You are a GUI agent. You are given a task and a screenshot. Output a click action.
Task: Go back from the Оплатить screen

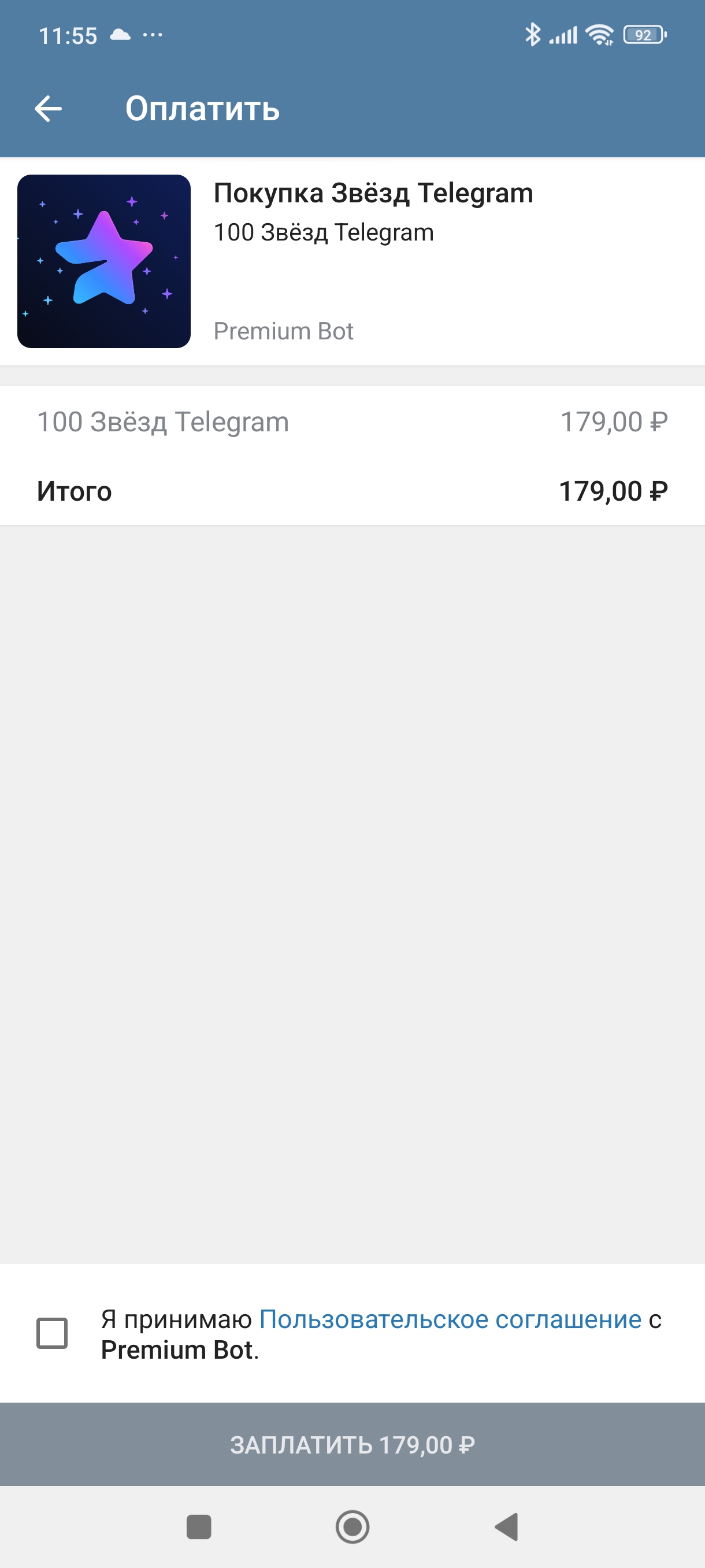pyautogui.click(x=49, y=109)
